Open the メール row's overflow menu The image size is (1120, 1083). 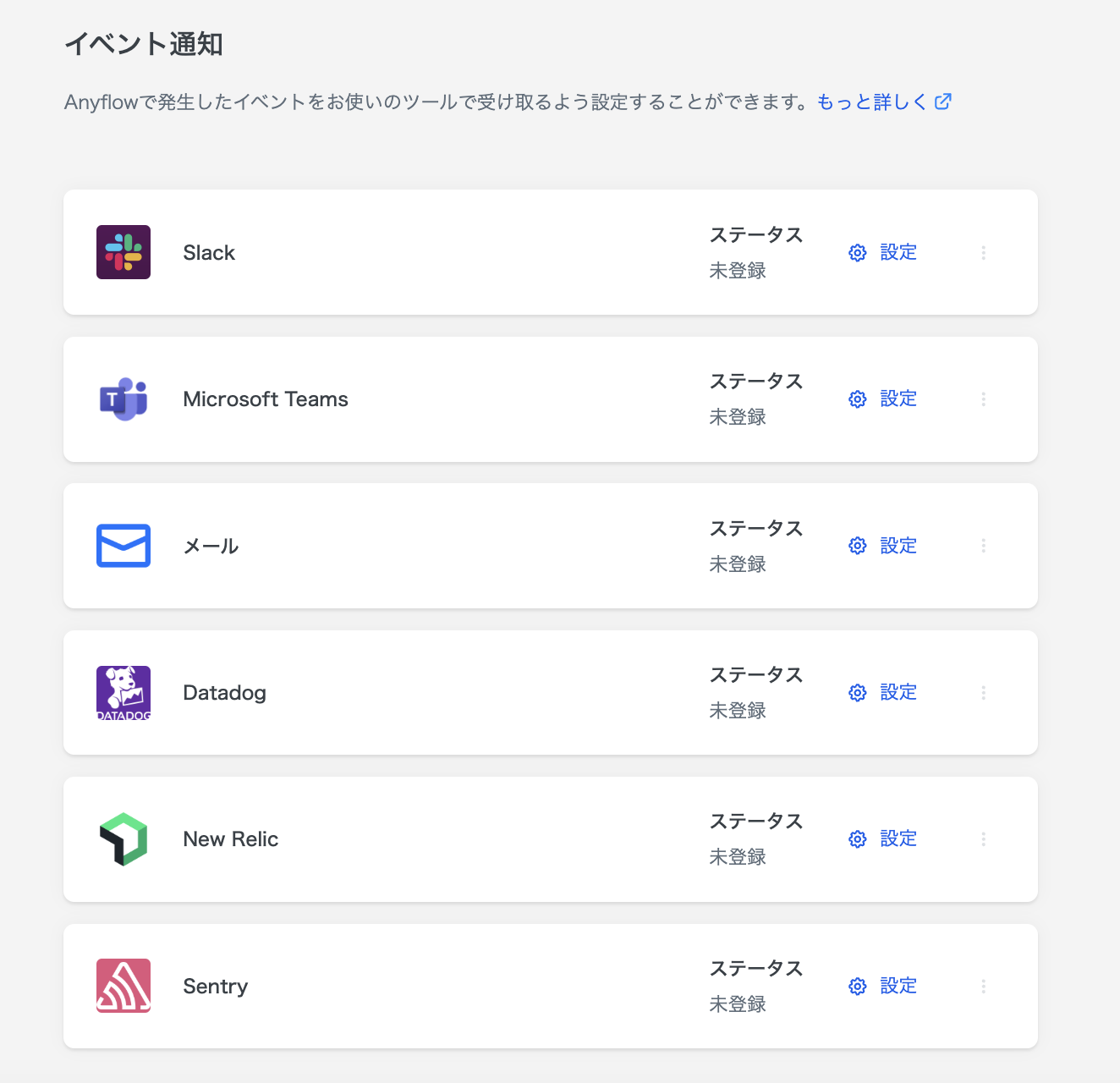click(984, 546)
